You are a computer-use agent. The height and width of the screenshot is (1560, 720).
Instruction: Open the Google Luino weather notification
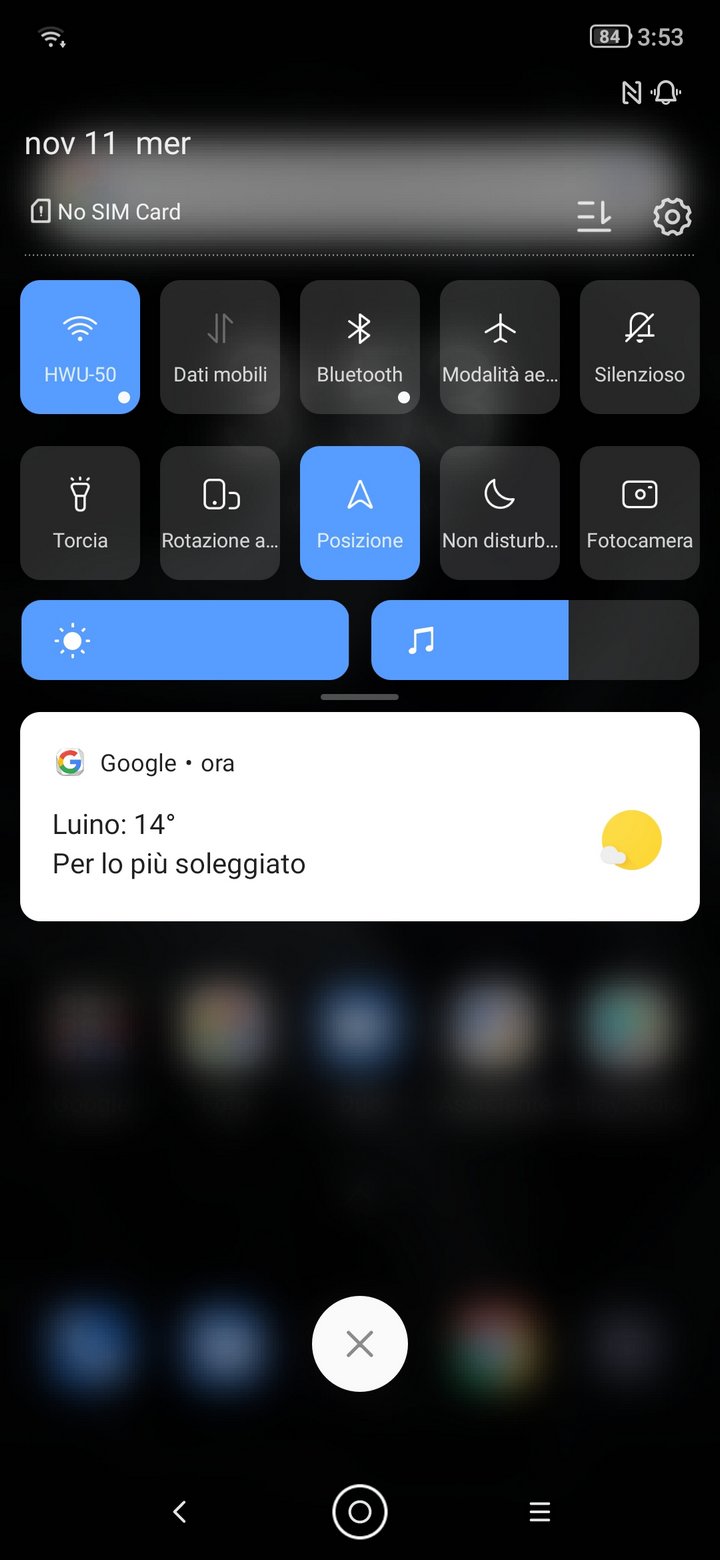[360, 816]
